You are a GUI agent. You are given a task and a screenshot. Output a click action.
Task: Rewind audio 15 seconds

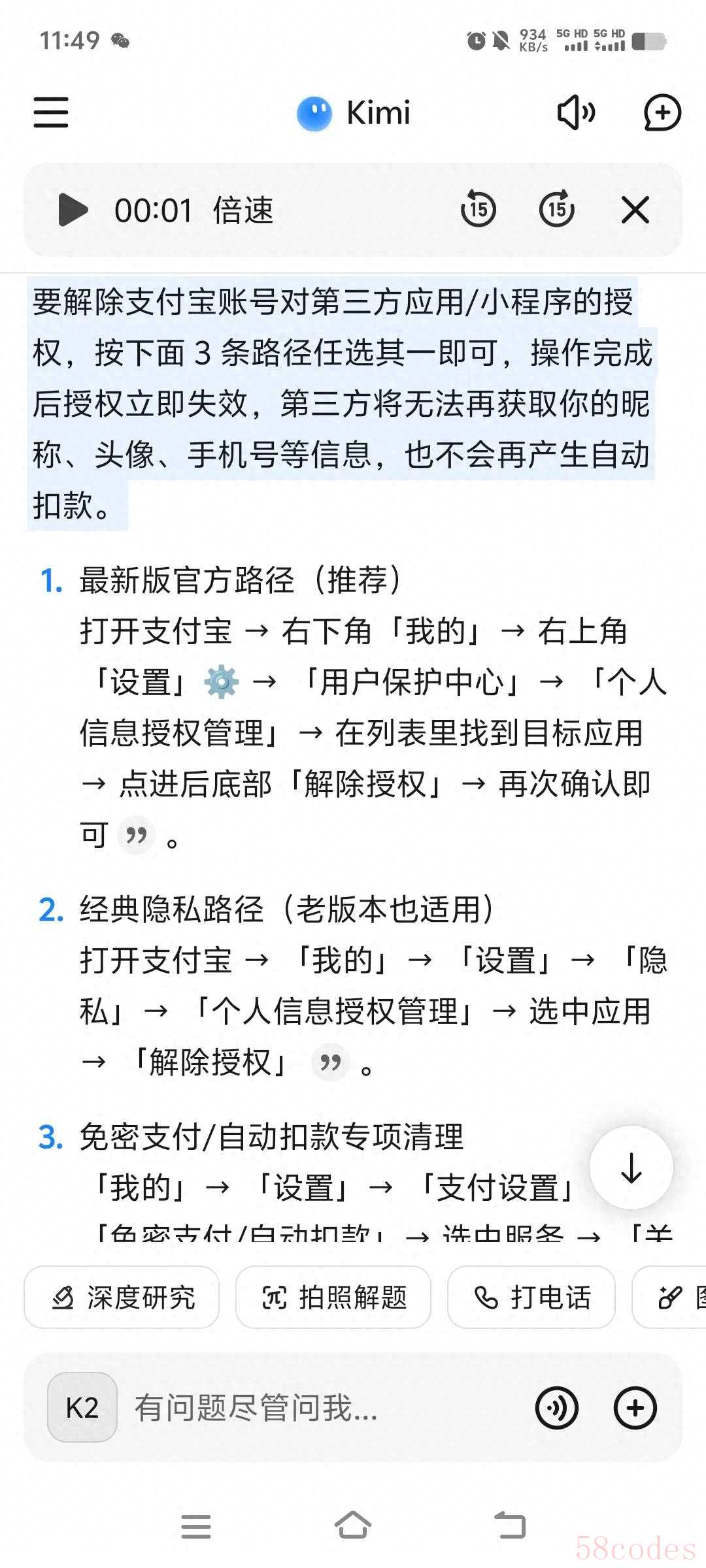pos(479,209)
